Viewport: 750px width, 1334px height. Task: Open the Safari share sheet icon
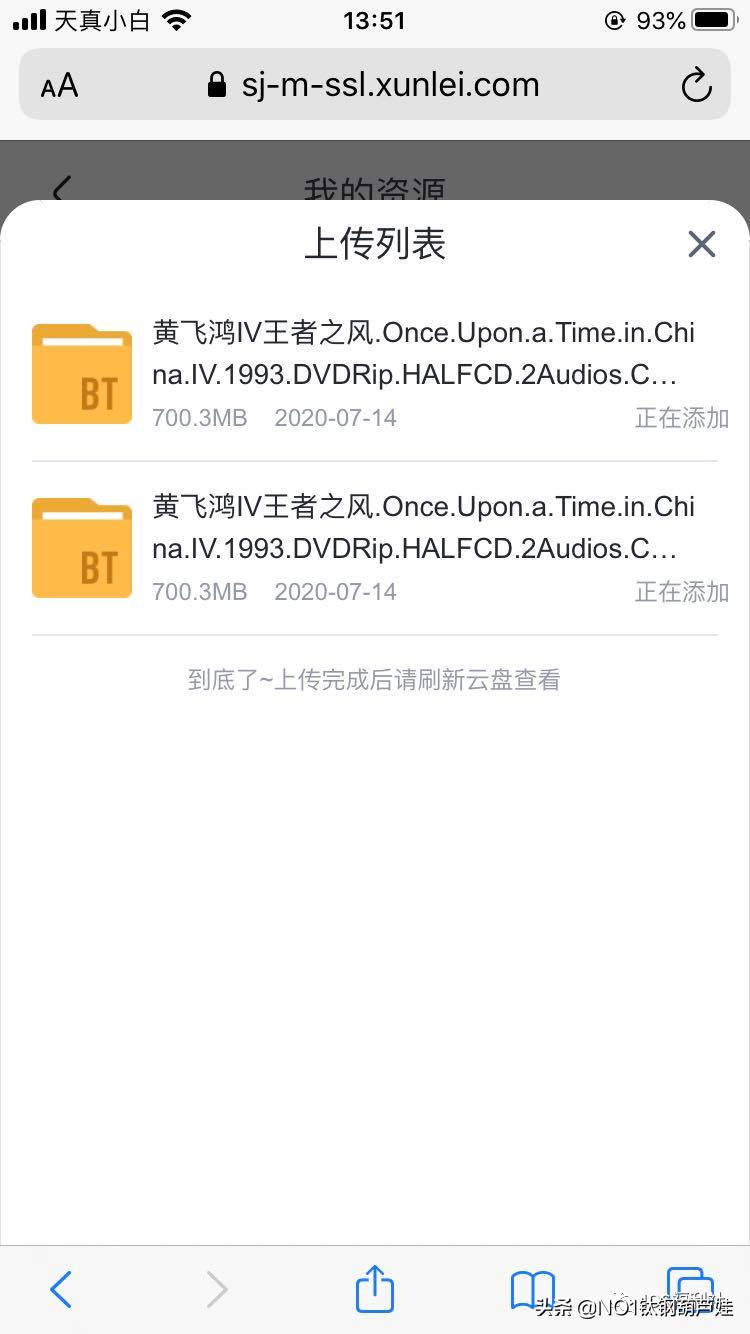pyautogui.click(x=374, y=1290)
